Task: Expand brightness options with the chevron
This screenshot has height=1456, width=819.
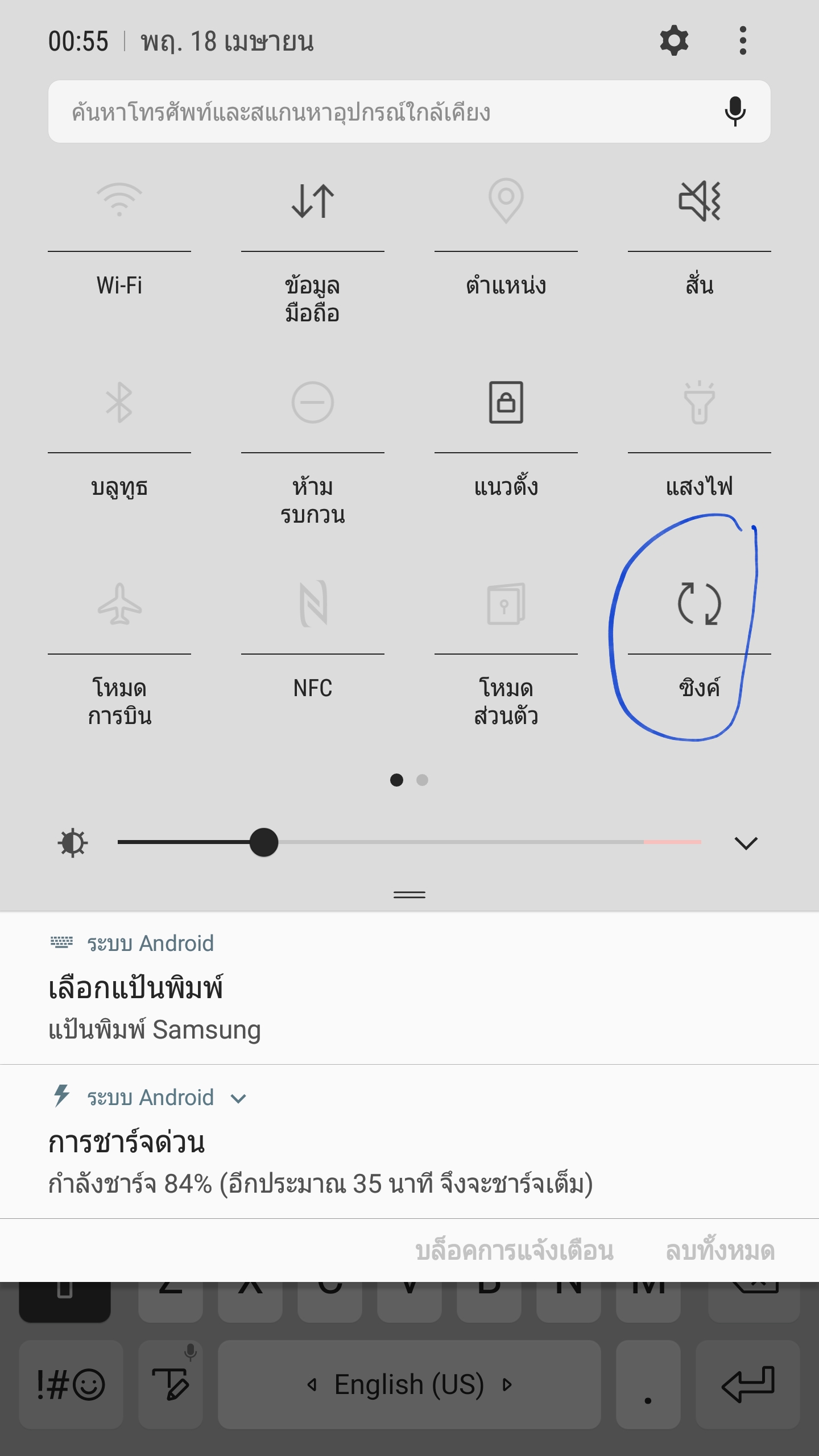Action: tap(746, 843)
